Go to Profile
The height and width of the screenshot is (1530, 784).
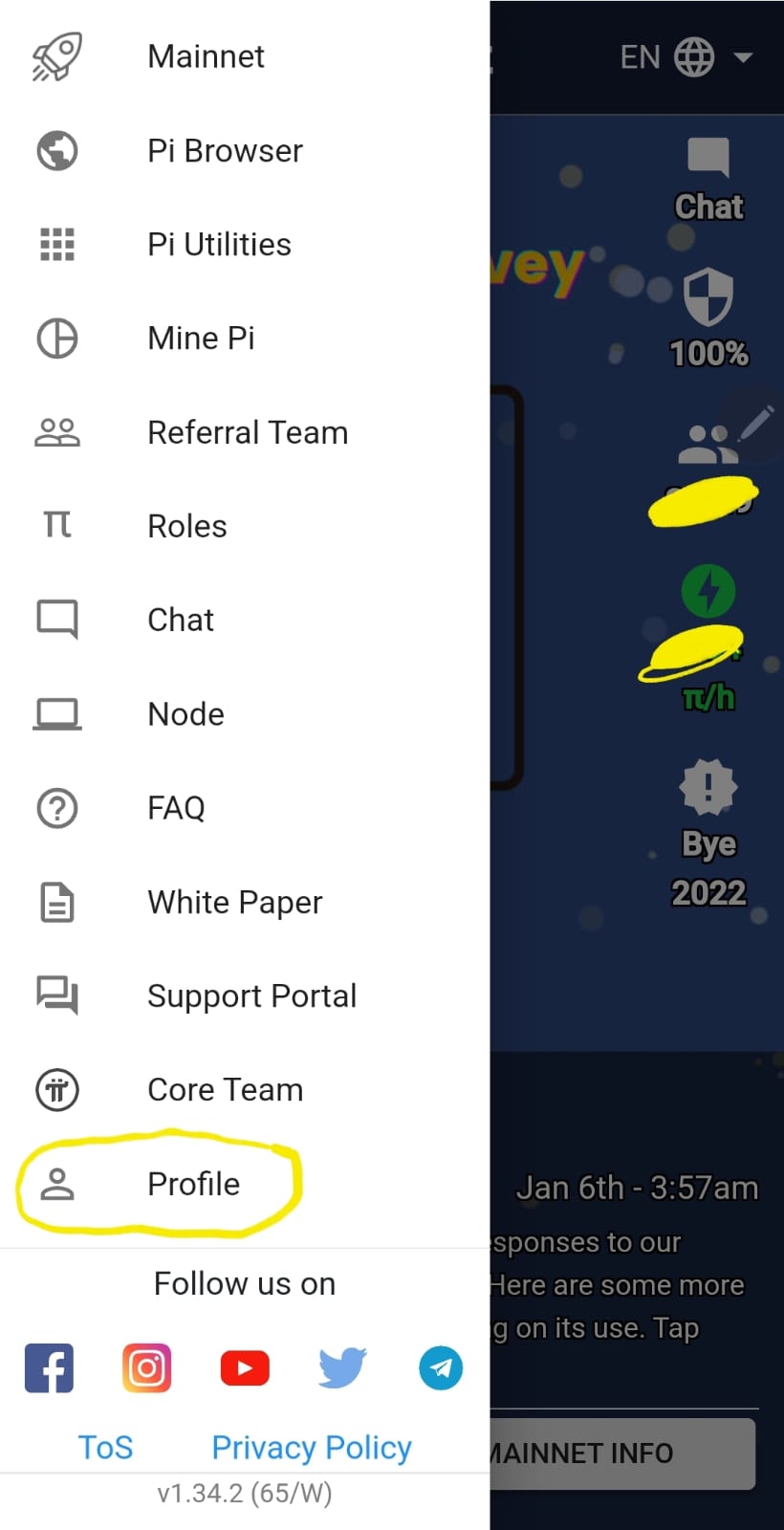coord(193,1184)
